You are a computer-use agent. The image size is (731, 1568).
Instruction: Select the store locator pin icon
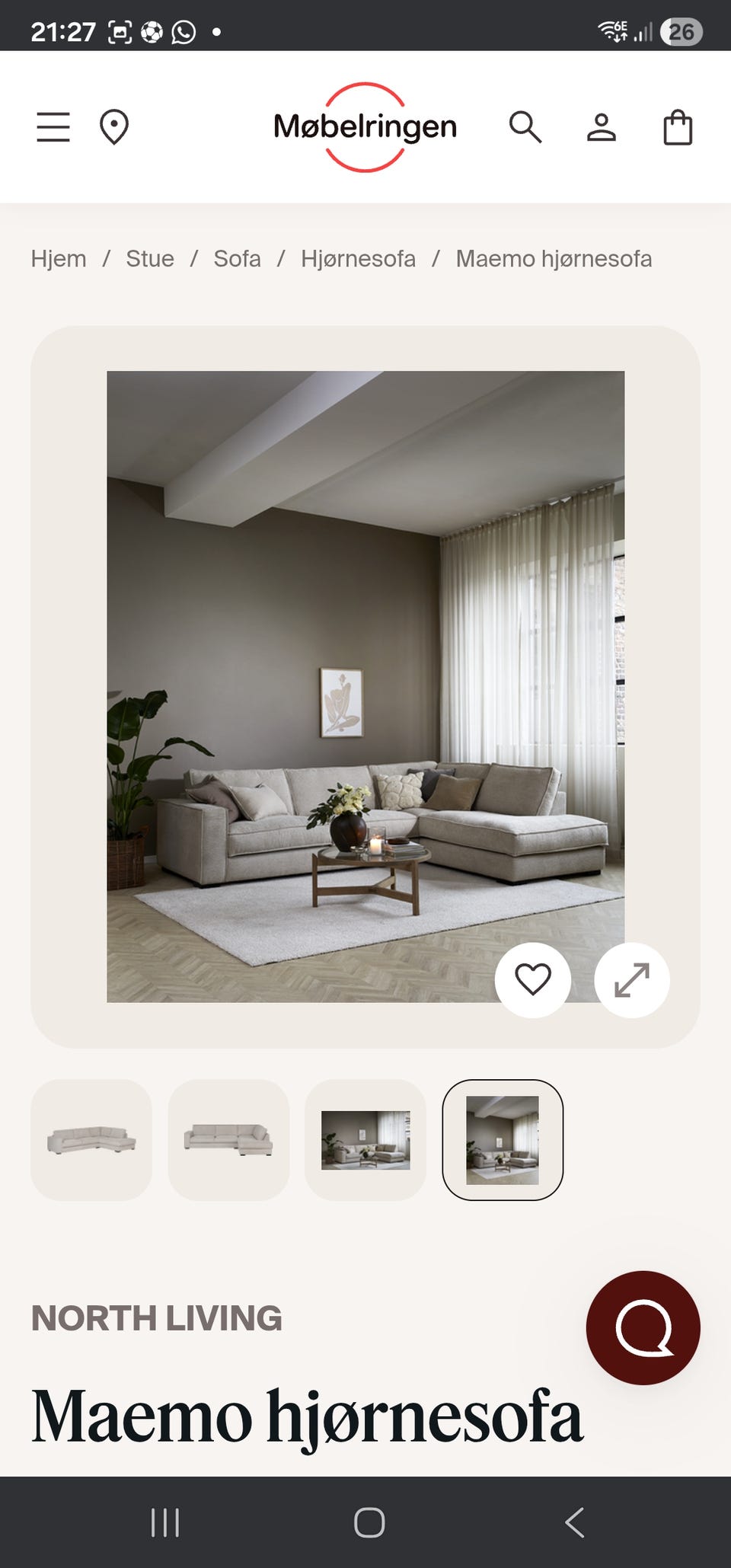click(116, 127)
